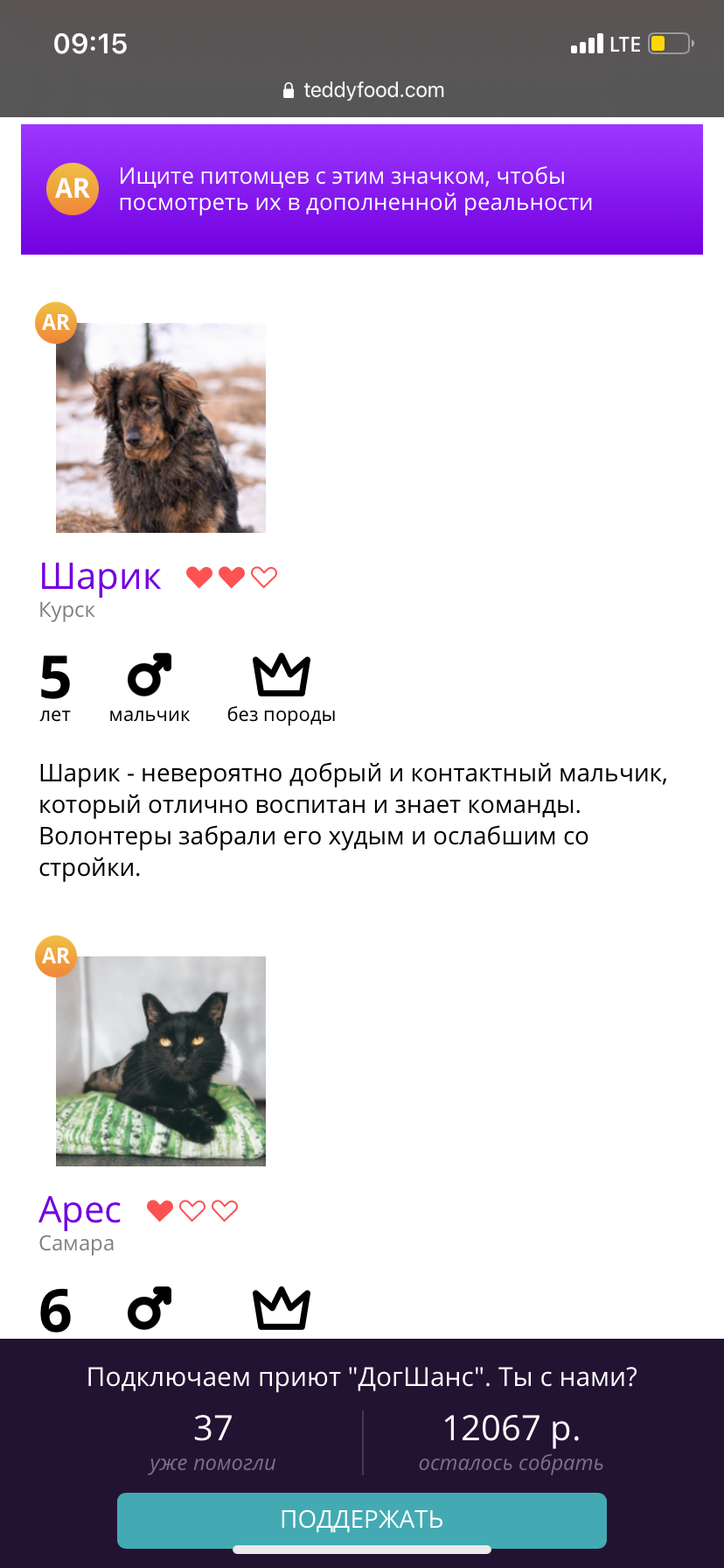View Арес in augmented reality via AR badge
This screenshot has width=724, height=1568.
56,955
